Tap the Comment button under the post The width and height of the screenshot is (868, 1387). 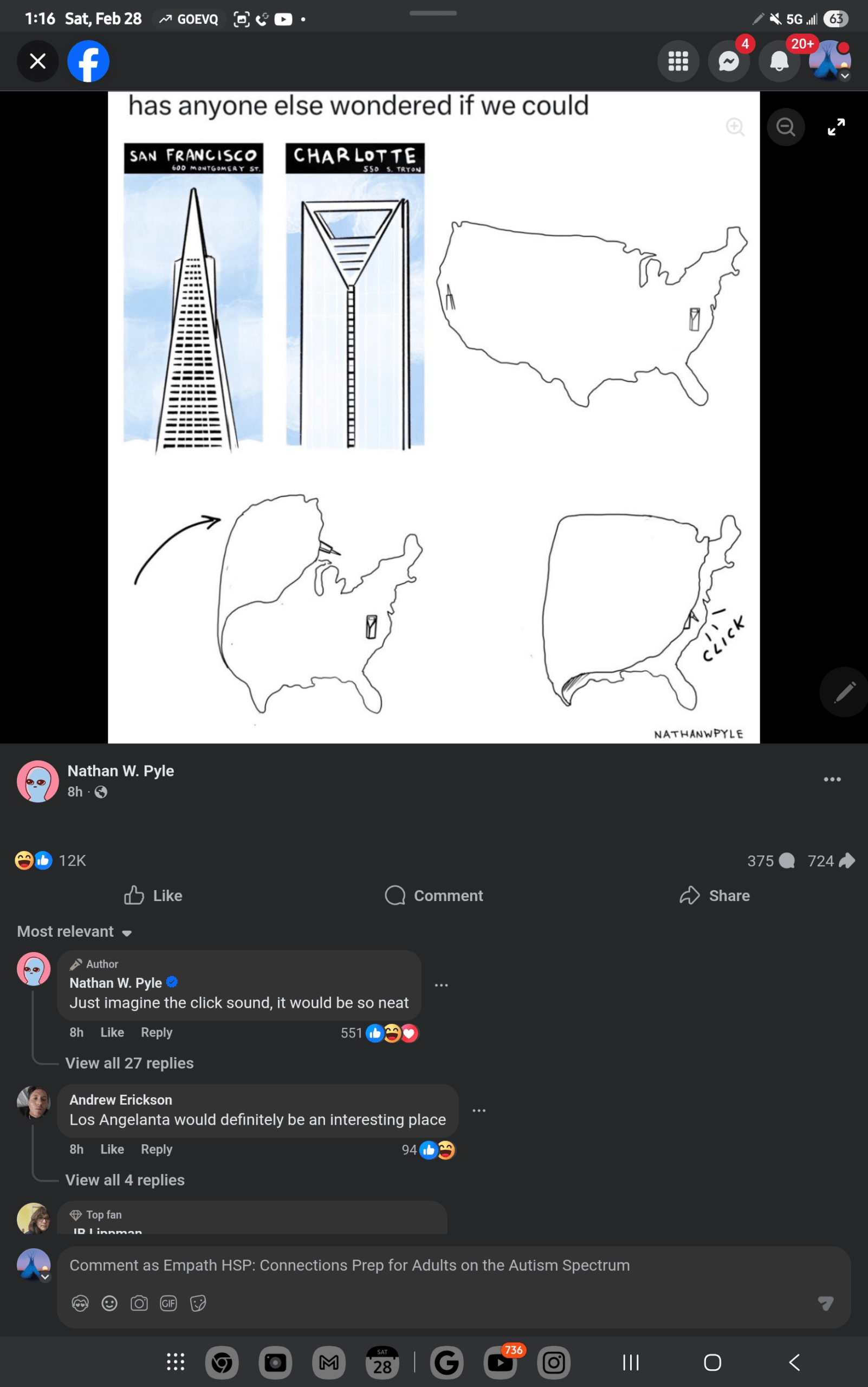(434, 896)
